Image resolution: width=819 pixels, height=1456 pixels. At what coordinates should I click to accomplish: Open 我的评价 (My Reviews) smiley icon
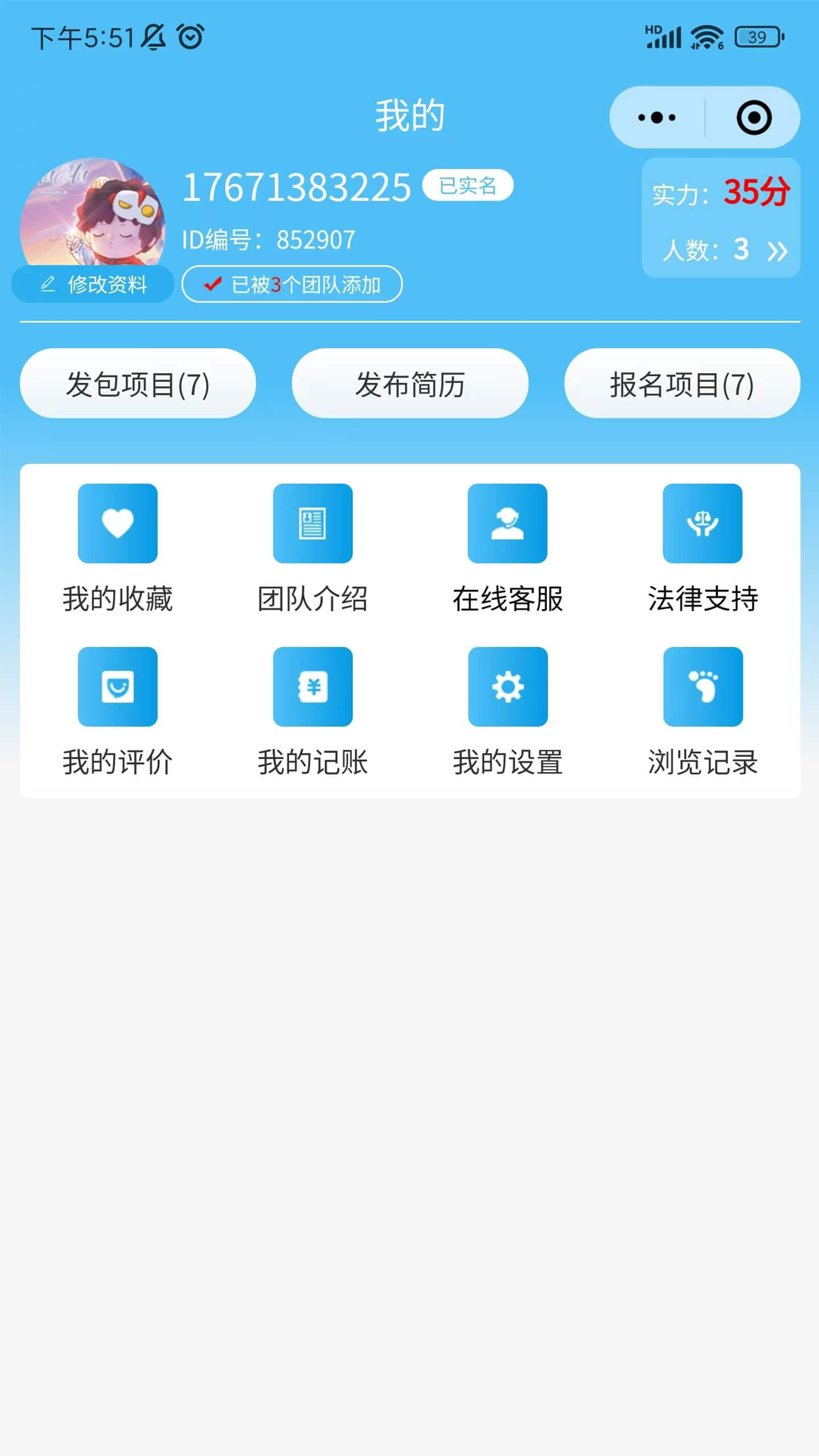click(118, 686)
